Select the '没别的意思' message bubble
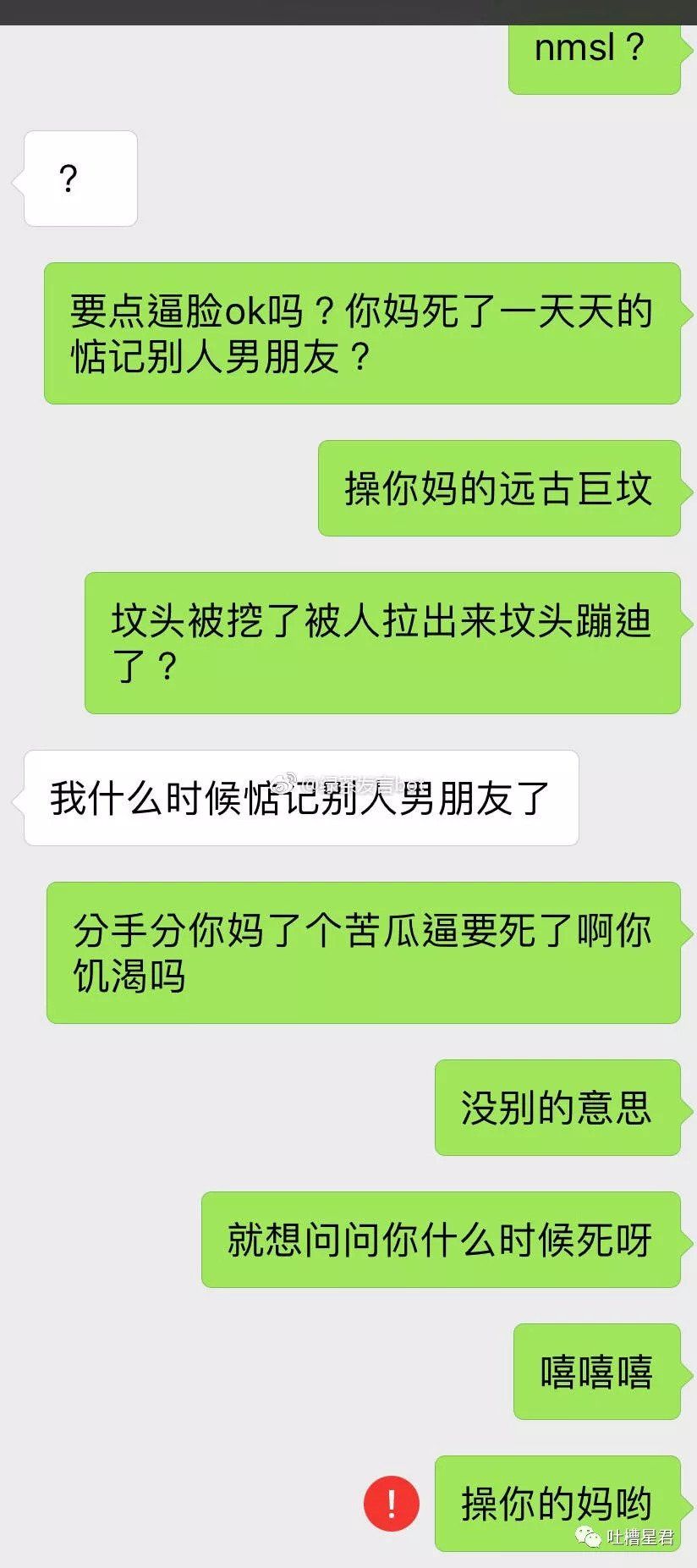 [x=556, y=1109]
